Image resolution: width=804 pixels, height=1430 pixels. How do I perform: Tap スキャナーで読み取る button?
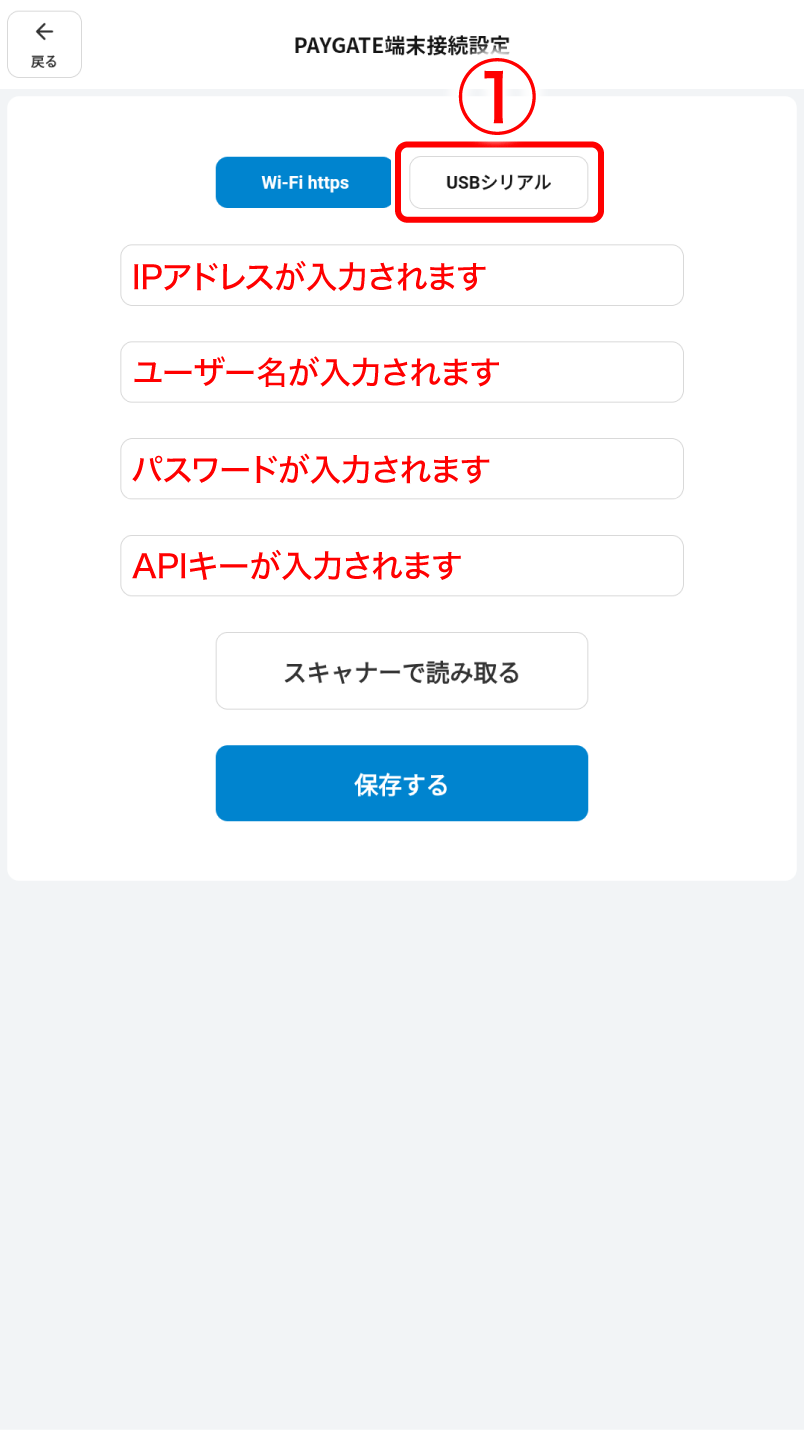(401, 671)
